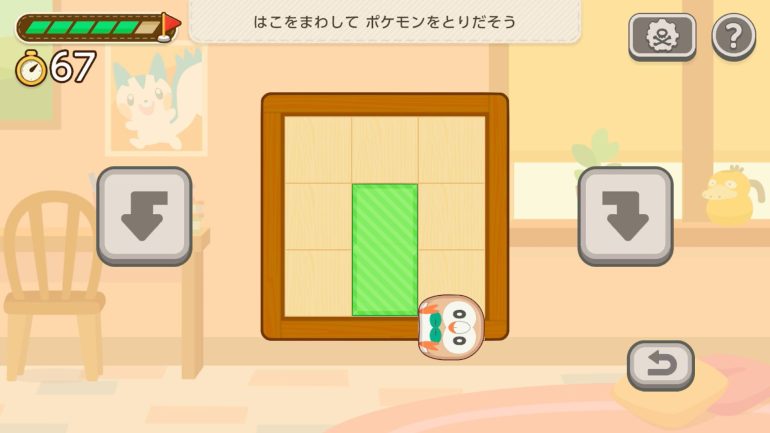770x433 pixels.
Task: Rotate the box right with the right arrow
Action: pos(625,215)
